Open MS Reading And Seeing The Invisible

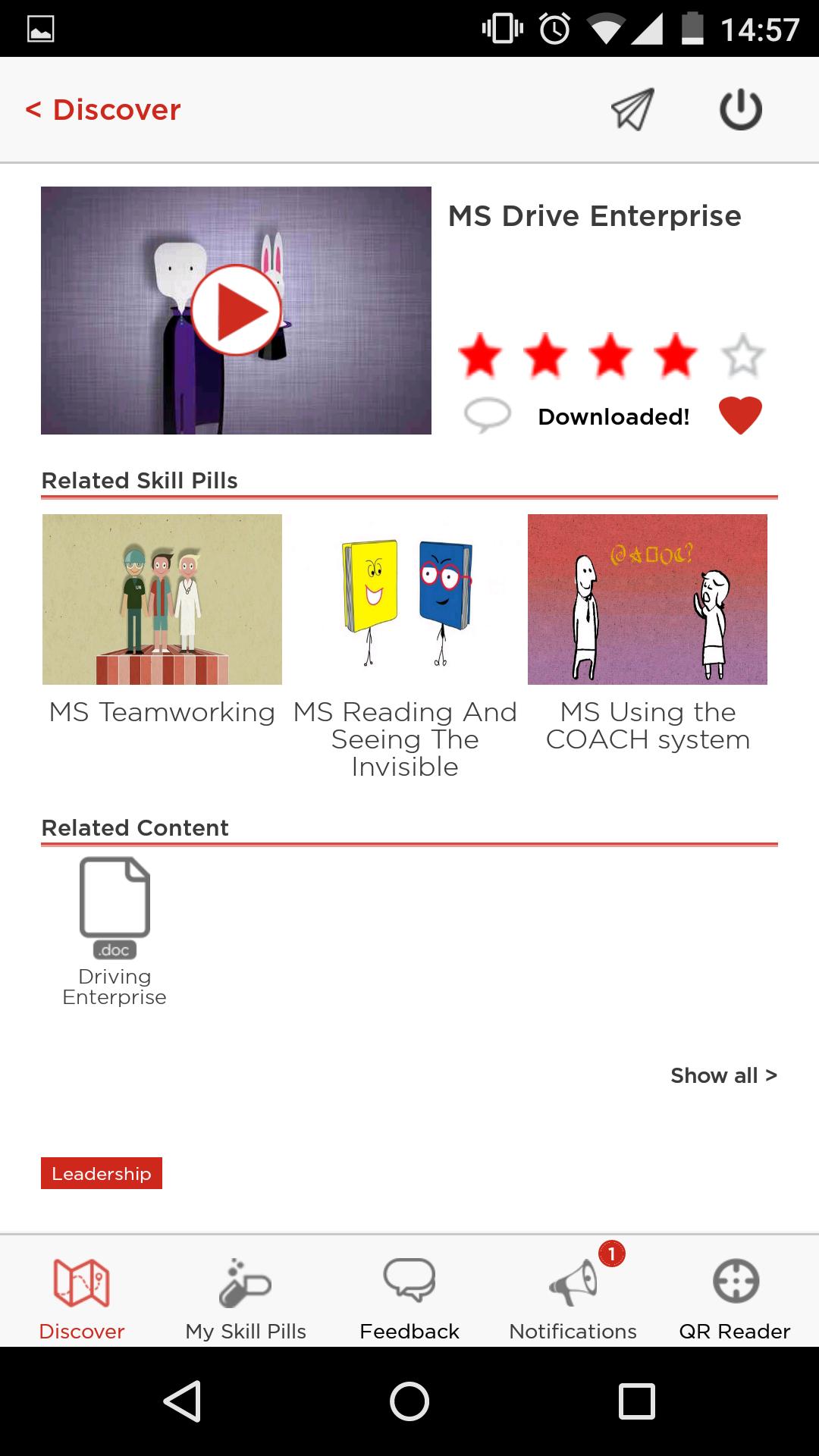[x=405, y=600]
